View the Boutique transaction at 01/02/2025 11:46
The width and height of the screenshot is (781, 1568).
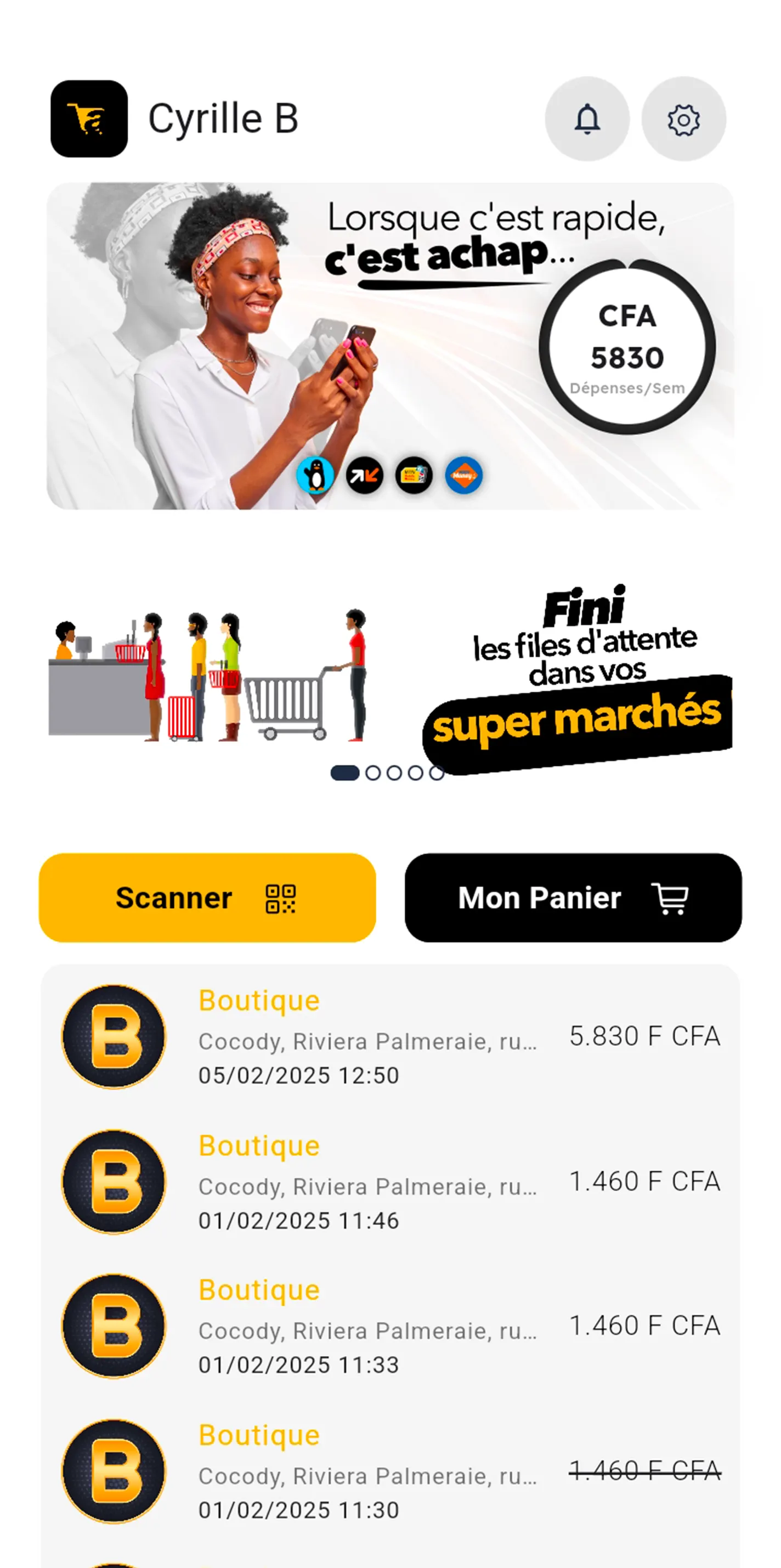(x=389, y=1181)
